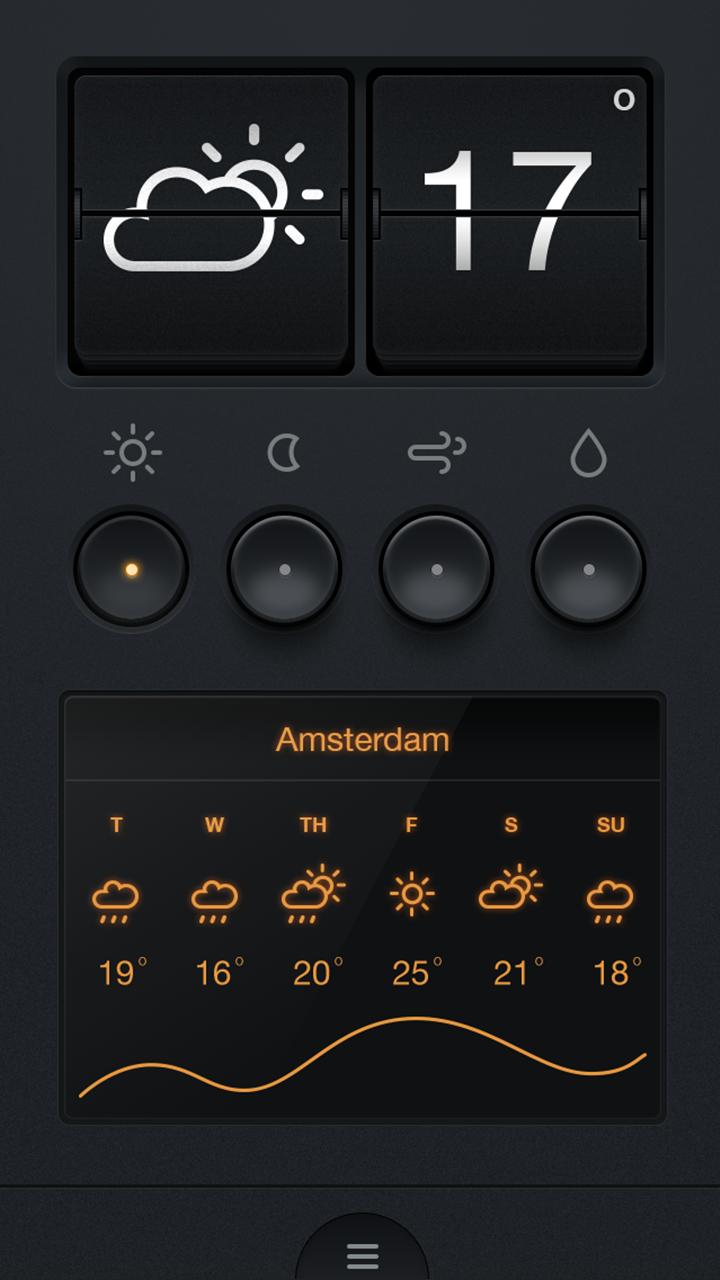Select the water drop humidity knob
The width and height of the screenshot is (720, 1280).
point(589,569)
